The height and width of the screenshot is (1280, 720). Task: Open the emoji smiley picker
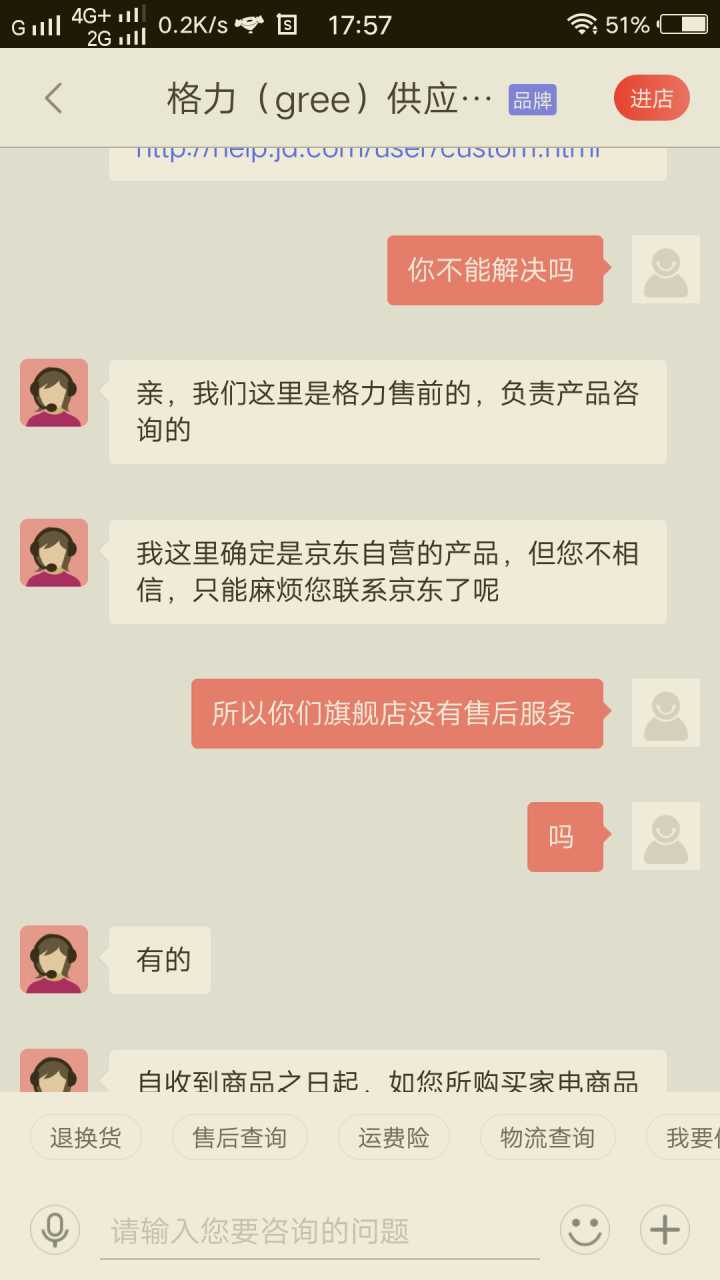point(585,1229)
